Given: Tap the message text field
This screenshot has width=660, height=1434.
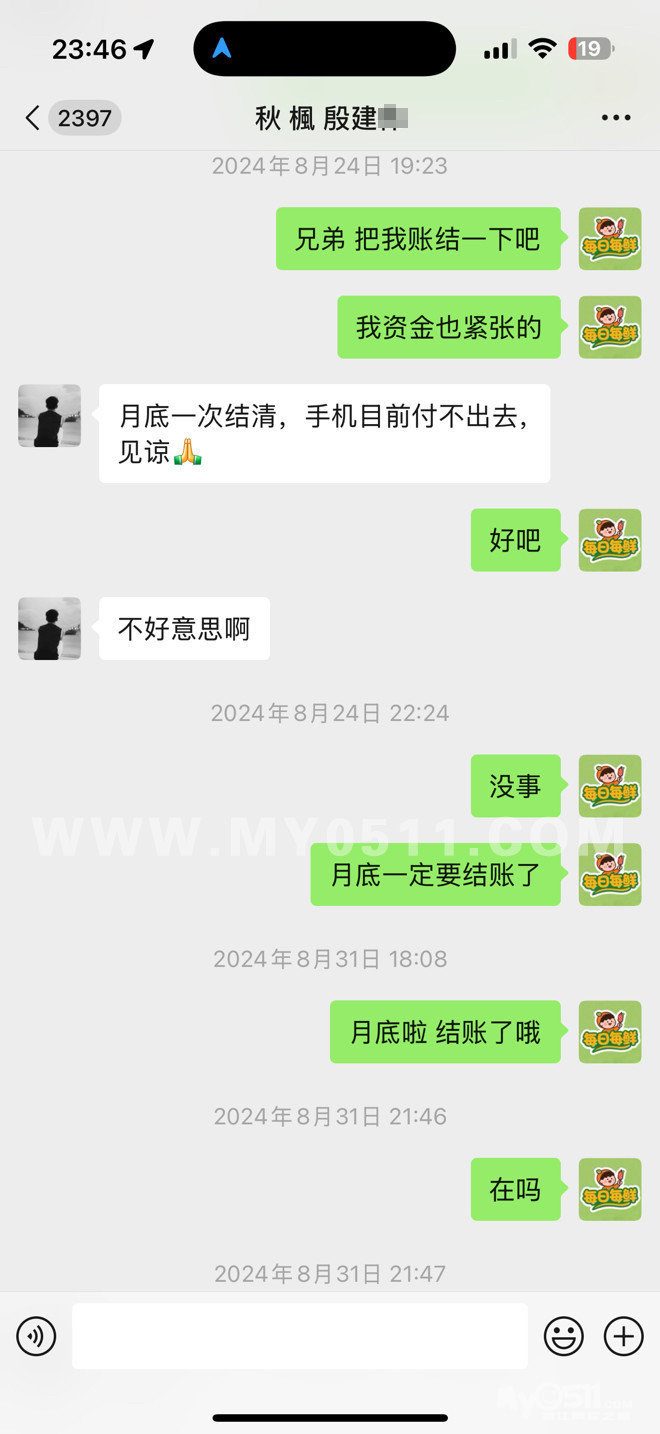Looking at the screenshot, I should click(x=300, y=1336).
